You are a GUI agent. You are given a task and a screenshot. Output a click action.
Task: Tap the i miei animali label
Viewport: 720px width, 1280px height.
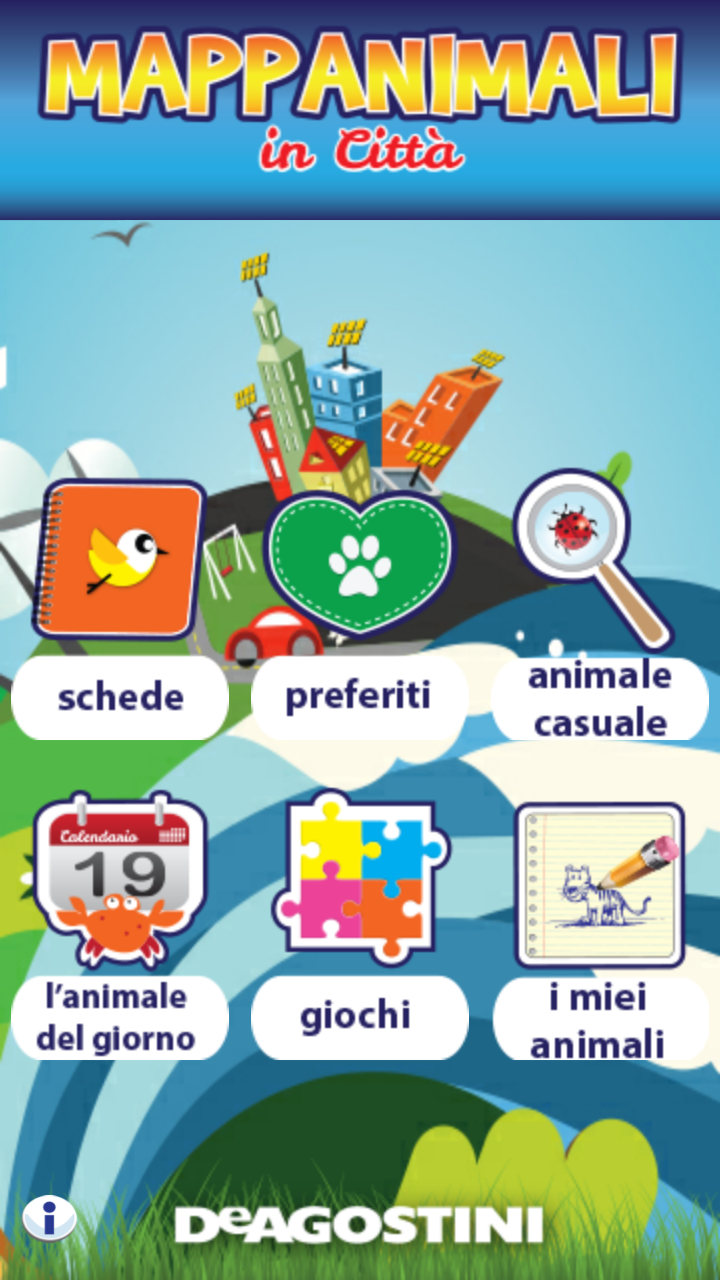pos(598,1016)
